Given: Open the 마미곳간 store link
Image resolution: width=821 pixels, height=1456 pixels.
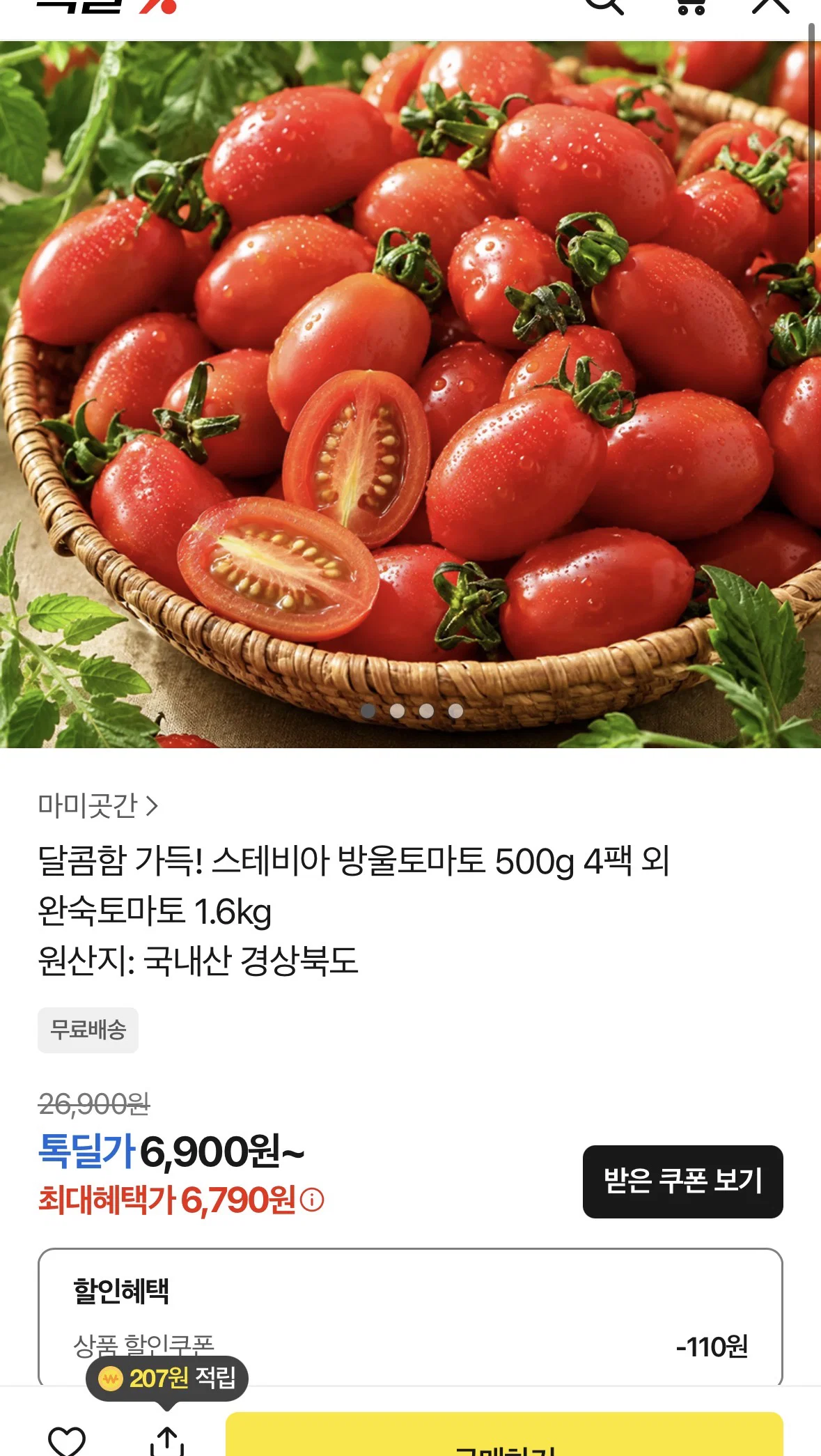Looking at the screenshot, I should click(x=98, y=806).
